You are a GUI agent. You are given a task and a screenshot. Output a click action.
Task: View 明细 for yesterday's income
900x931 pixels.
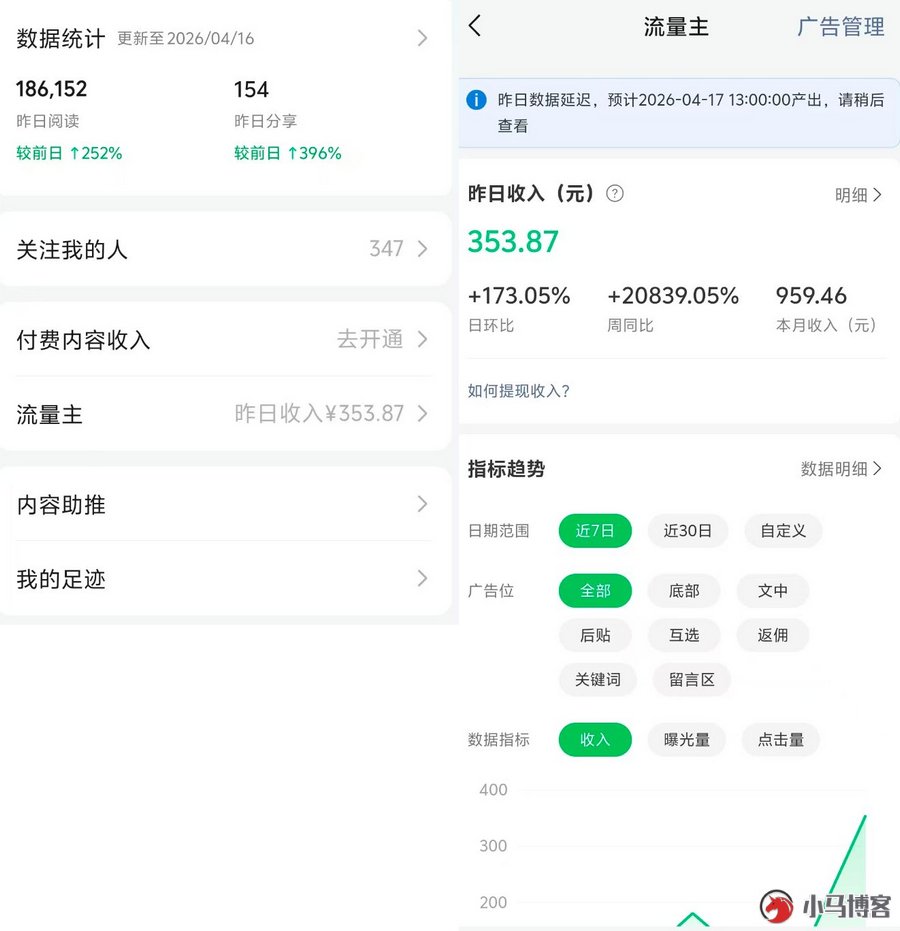858,195
